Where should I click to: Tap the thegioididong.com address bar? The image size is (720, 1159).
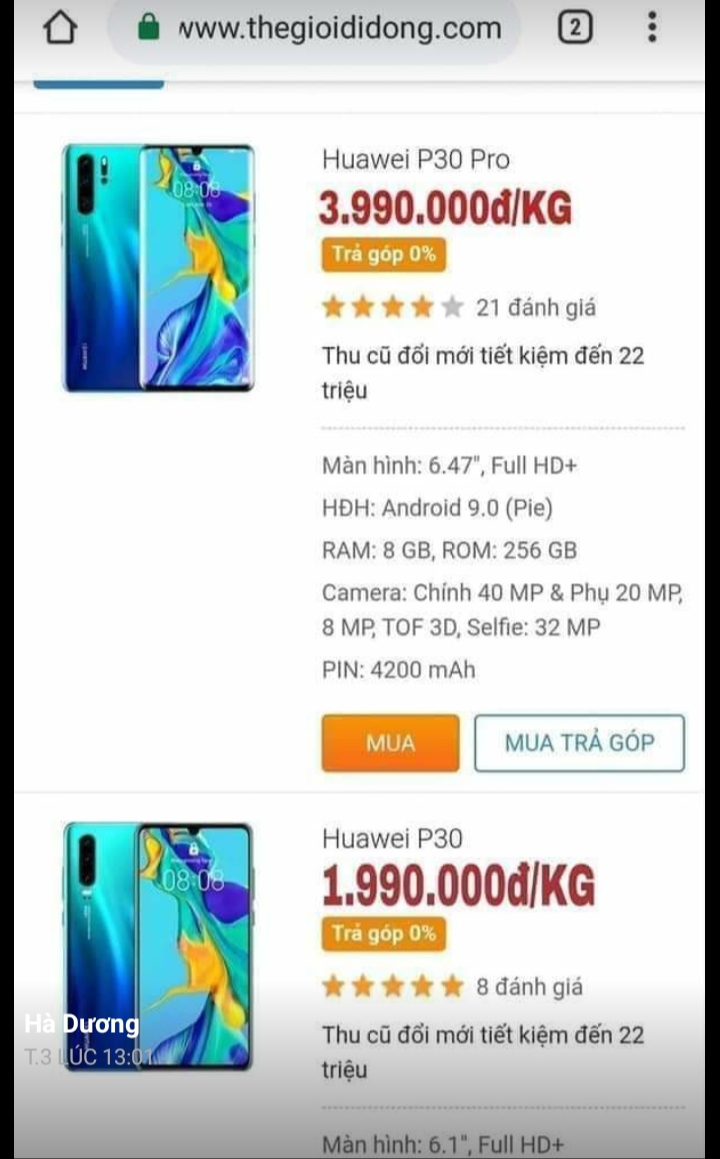(x=330, y=28)
